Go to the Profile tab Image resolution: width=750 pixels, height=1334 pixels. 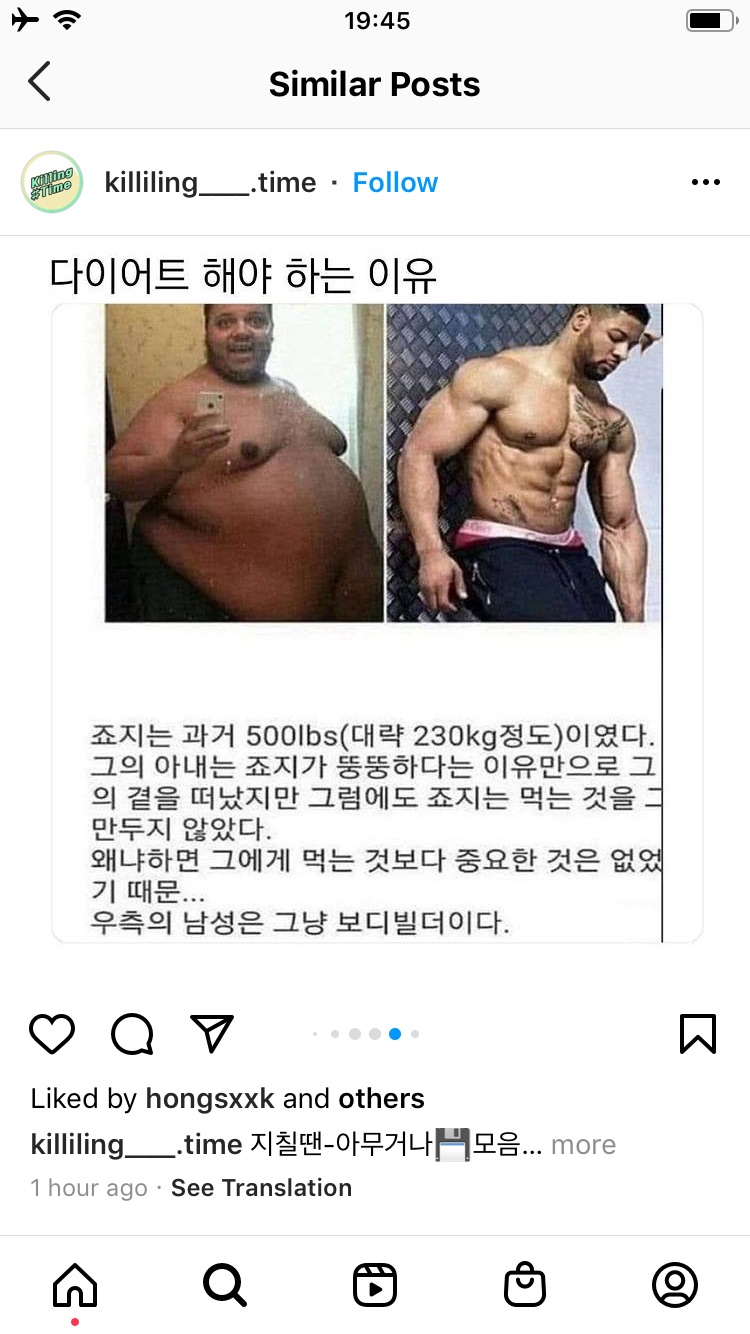coord(675,1284)
